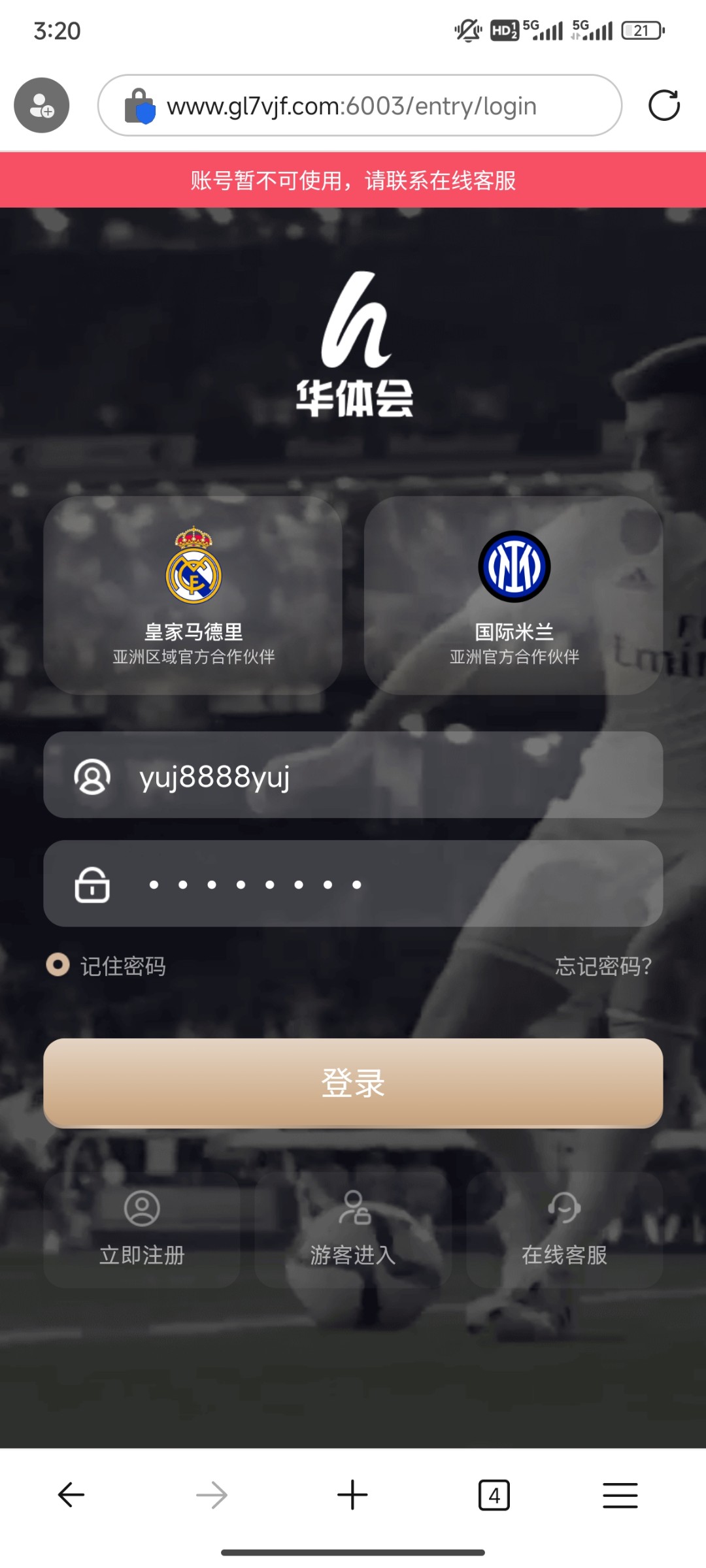The width and height of the screenshot is (706, 1568).
Task: Reload the page with the refresh icon
Action: [x=664, y=105]
